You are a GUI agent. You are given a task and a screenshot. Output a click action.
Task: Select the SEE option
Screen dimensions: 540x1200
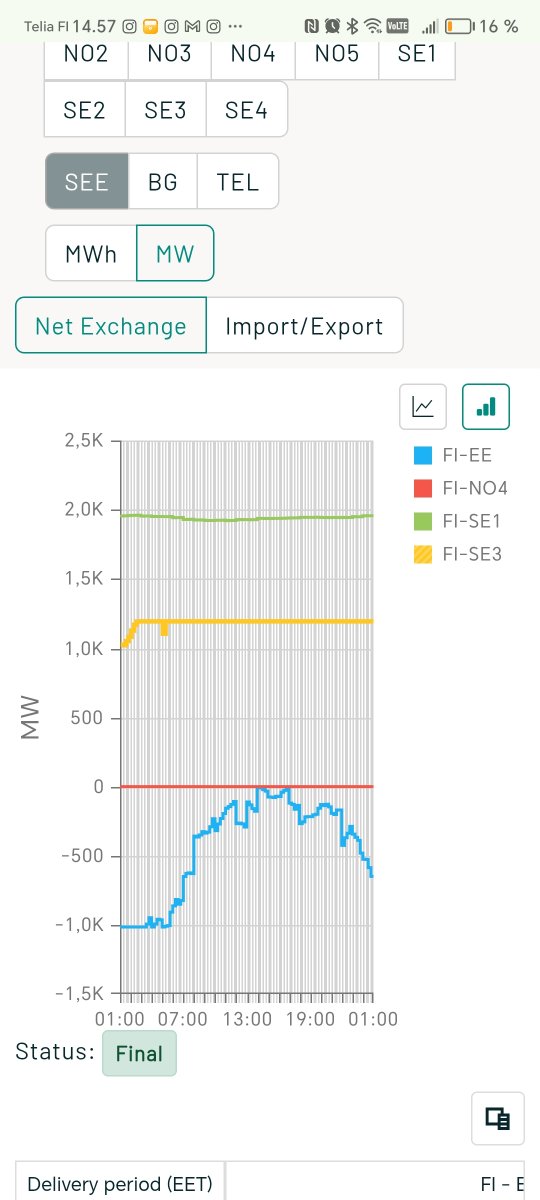coord(86,182)
